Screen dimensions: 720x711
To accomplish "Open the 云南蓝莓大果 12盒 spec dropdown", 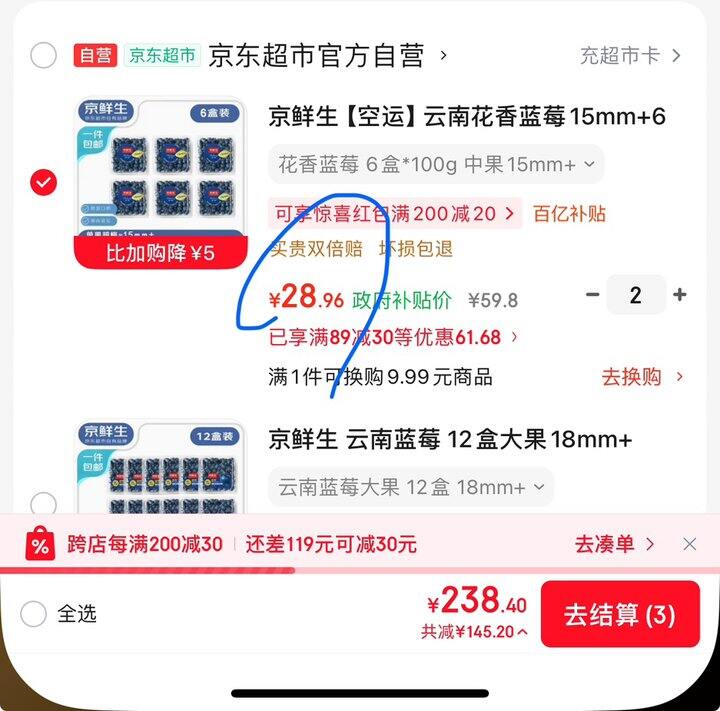I will [x=410, y=487].
